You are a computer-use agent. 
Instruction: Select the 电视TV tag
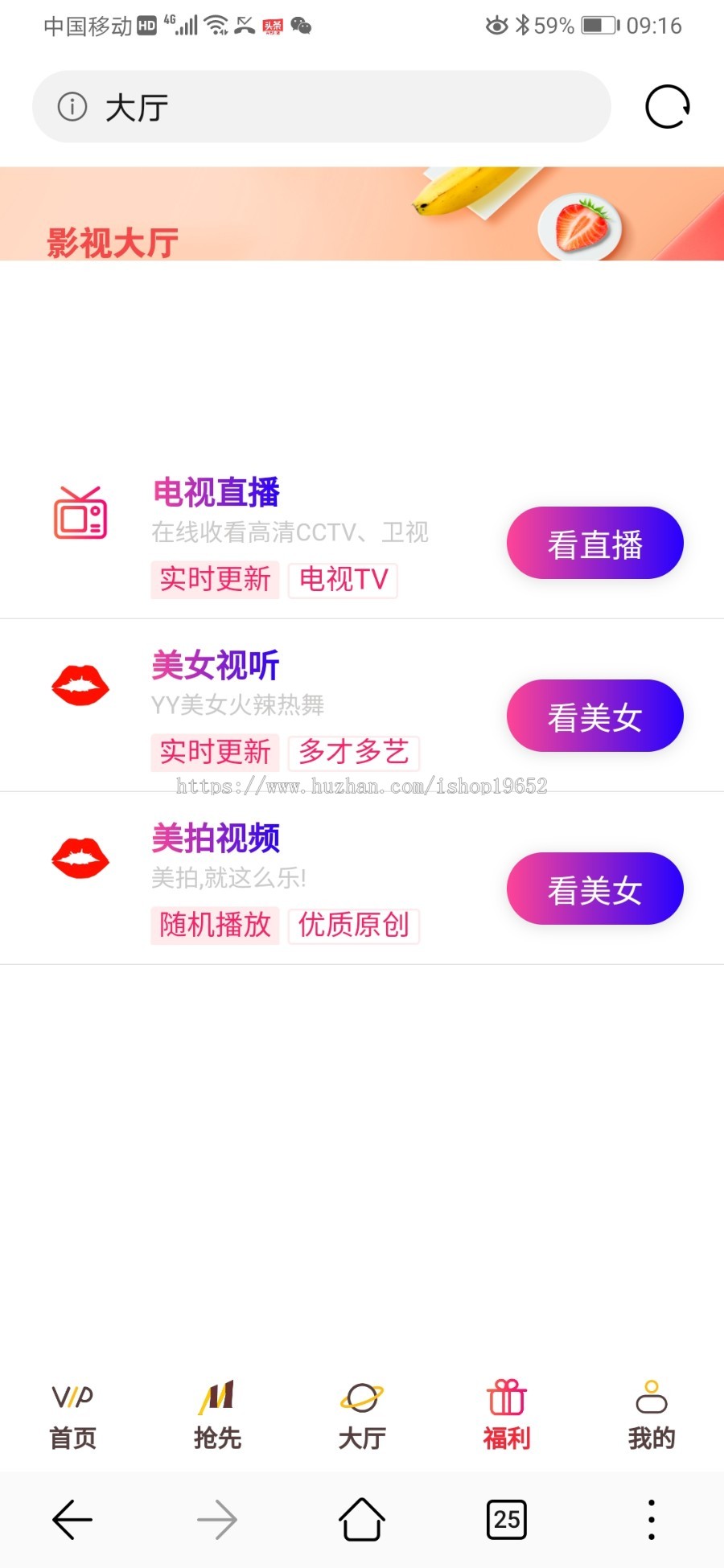[x=343, y=580]
